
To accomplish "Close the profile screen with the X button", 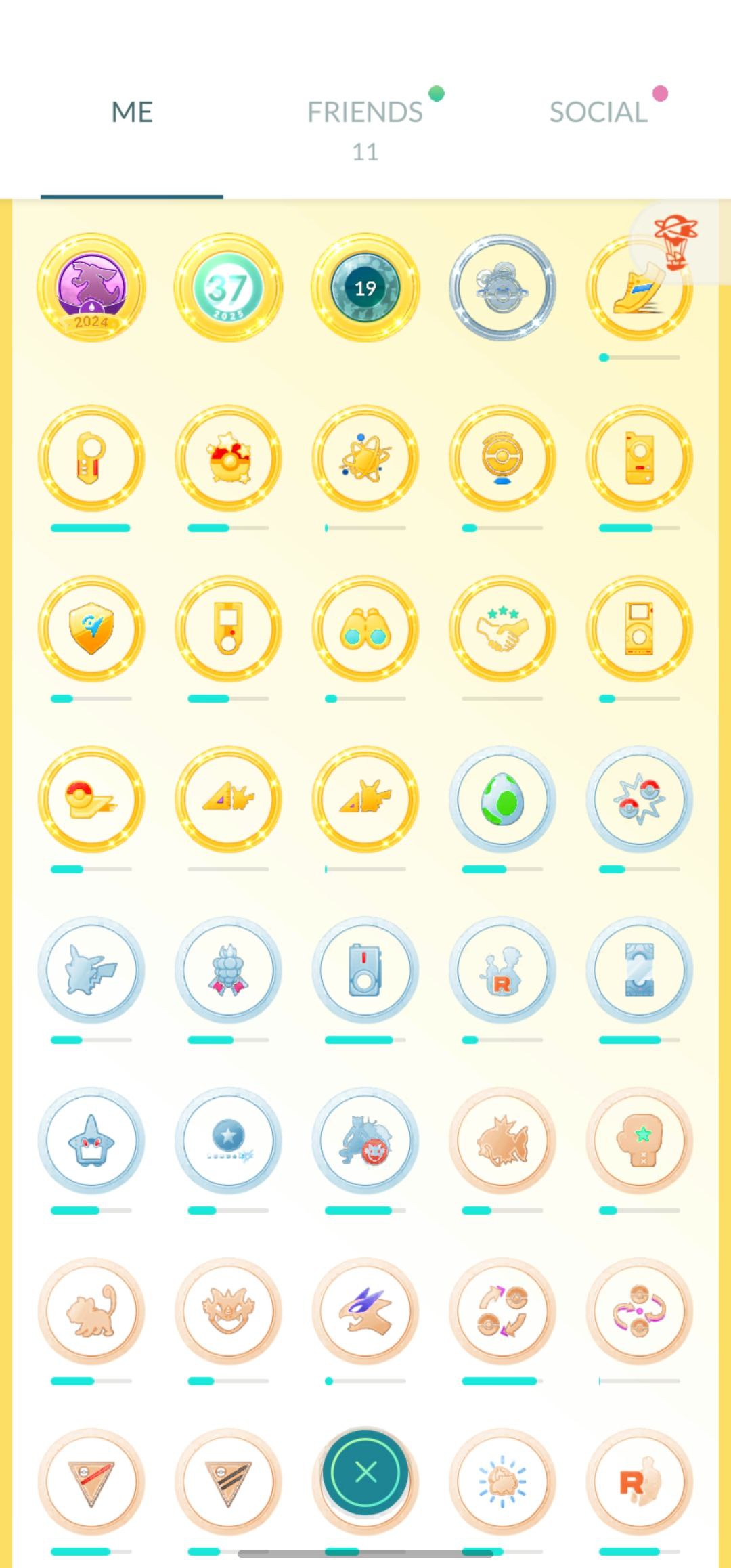I will tap(365, 1472).
